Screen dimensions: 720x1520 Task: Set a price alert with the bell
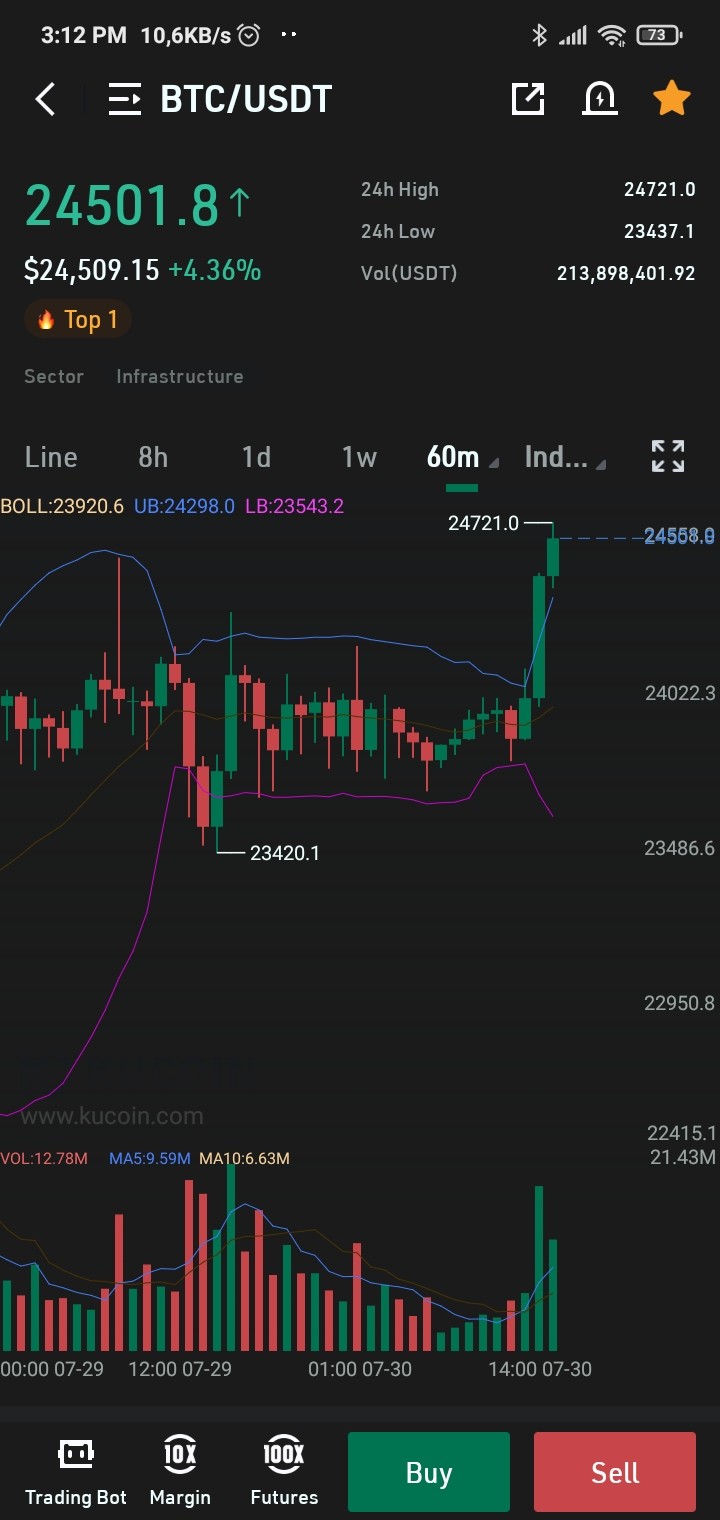point(600,98)
